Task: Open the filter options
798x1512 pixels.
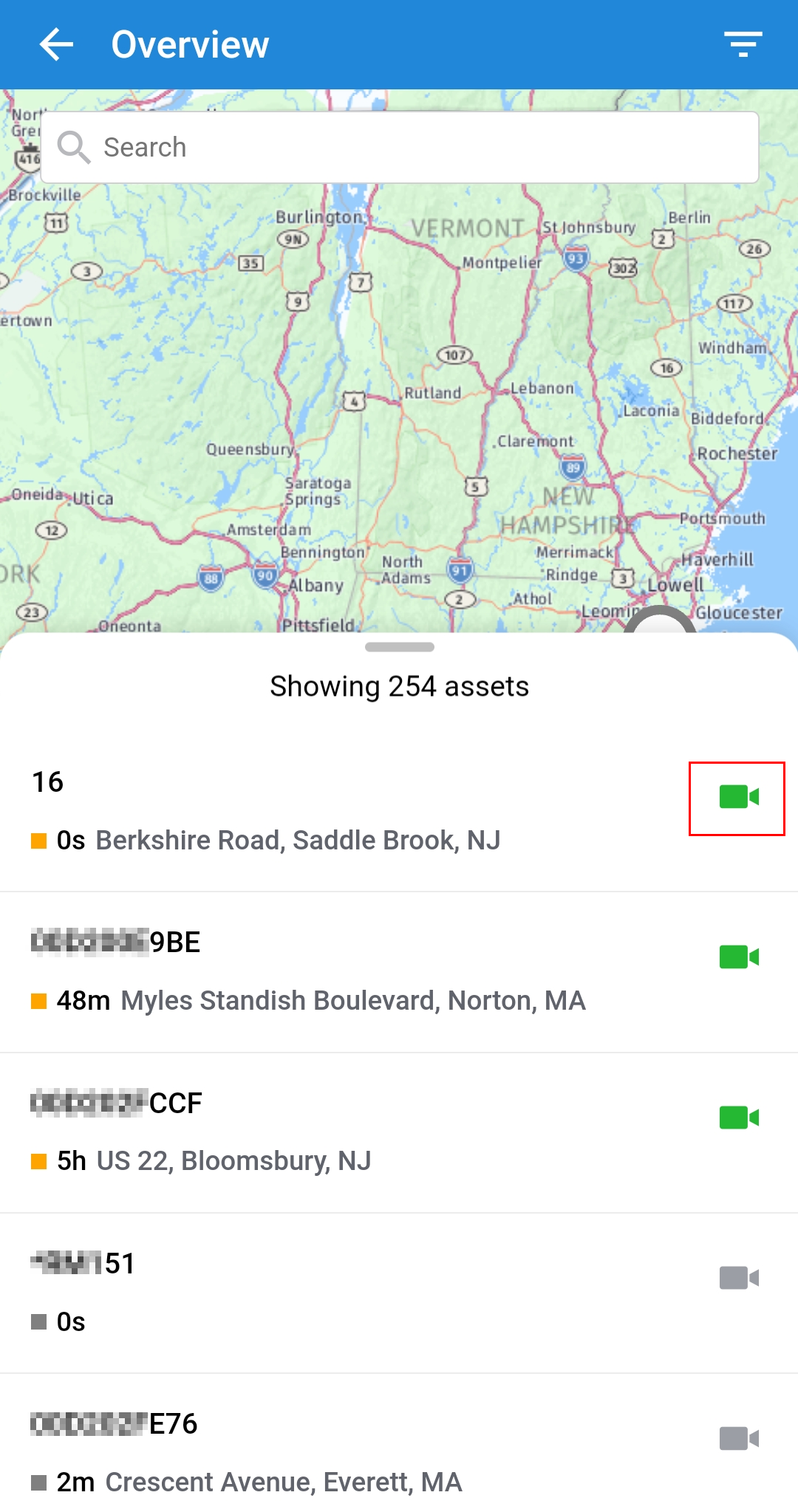Action: 743,44
